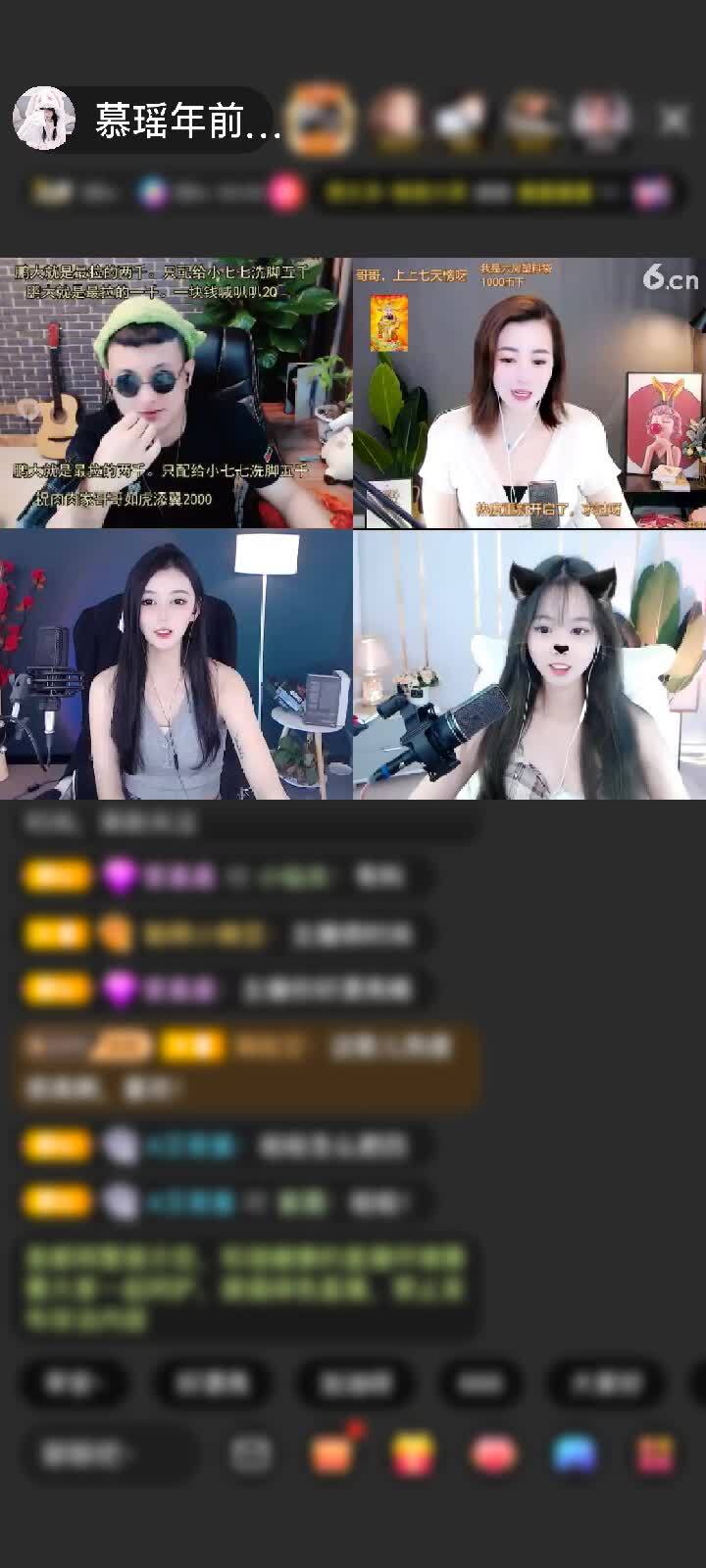Tap the blue icon in the bottom bar

pyautogui.click(x=575, y=1453)
